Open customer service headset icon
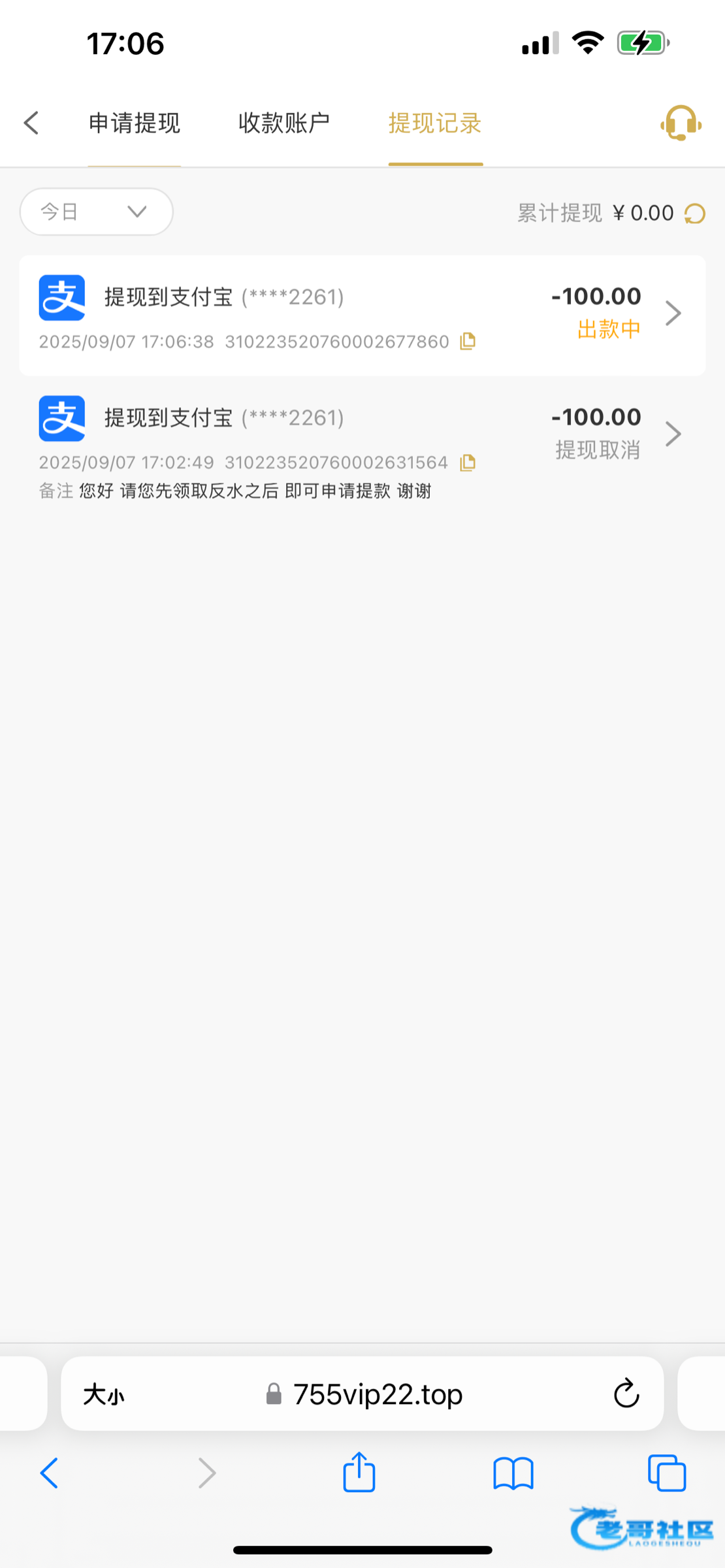 click(x=681, y=123)
